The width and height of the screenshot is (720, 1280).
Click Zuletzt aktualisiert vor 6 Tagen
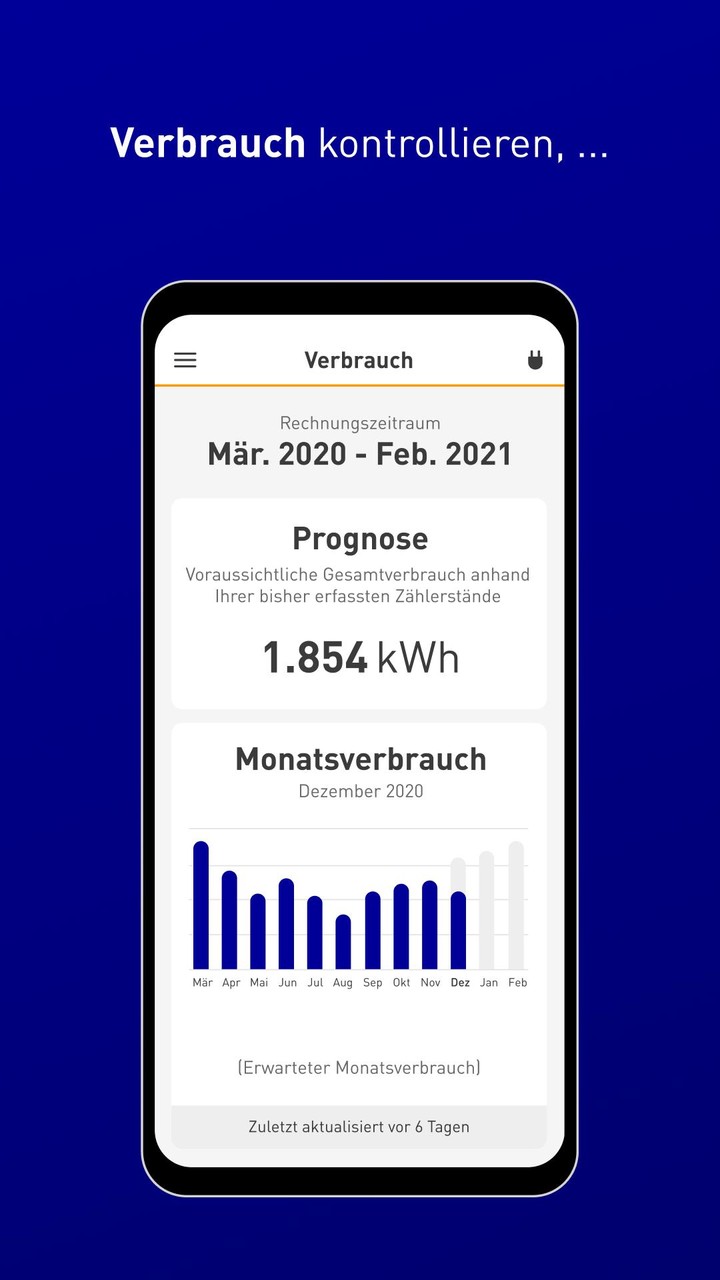point(360,1126)
